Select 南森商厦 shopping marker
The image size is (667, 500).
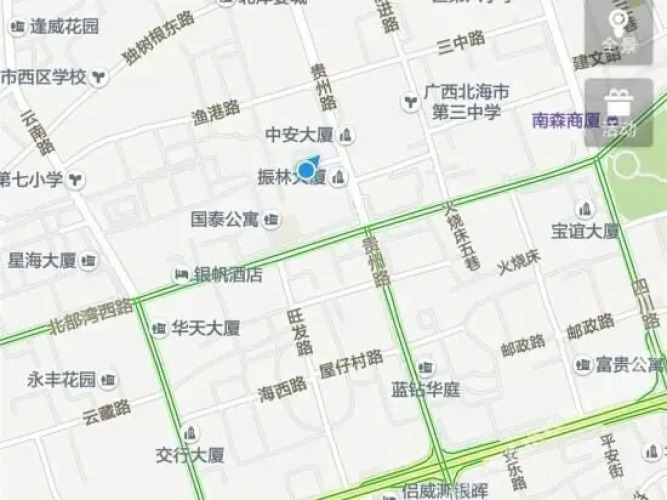point(566,120)
